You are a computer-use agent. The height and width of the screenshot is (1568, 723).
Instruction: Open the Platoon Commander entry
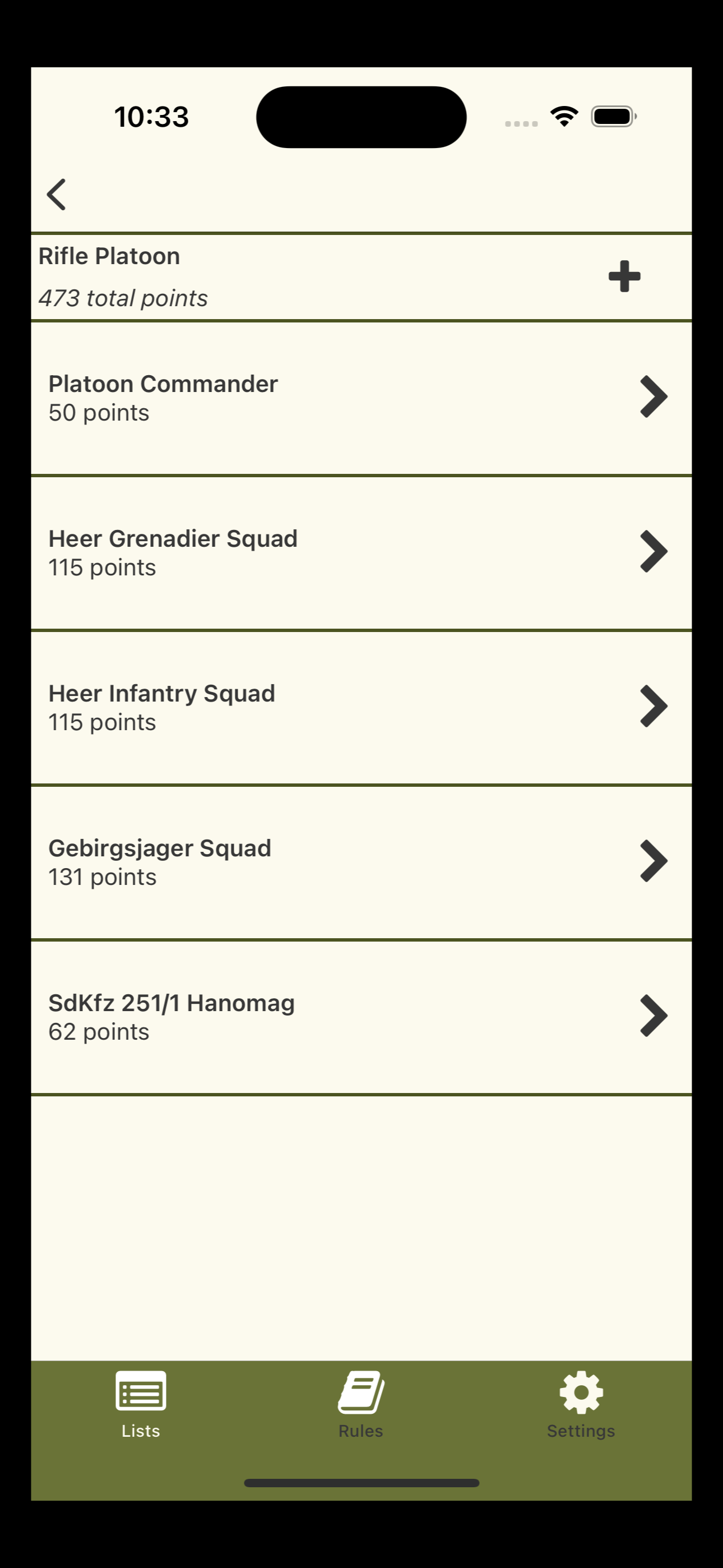pos(361,398)
